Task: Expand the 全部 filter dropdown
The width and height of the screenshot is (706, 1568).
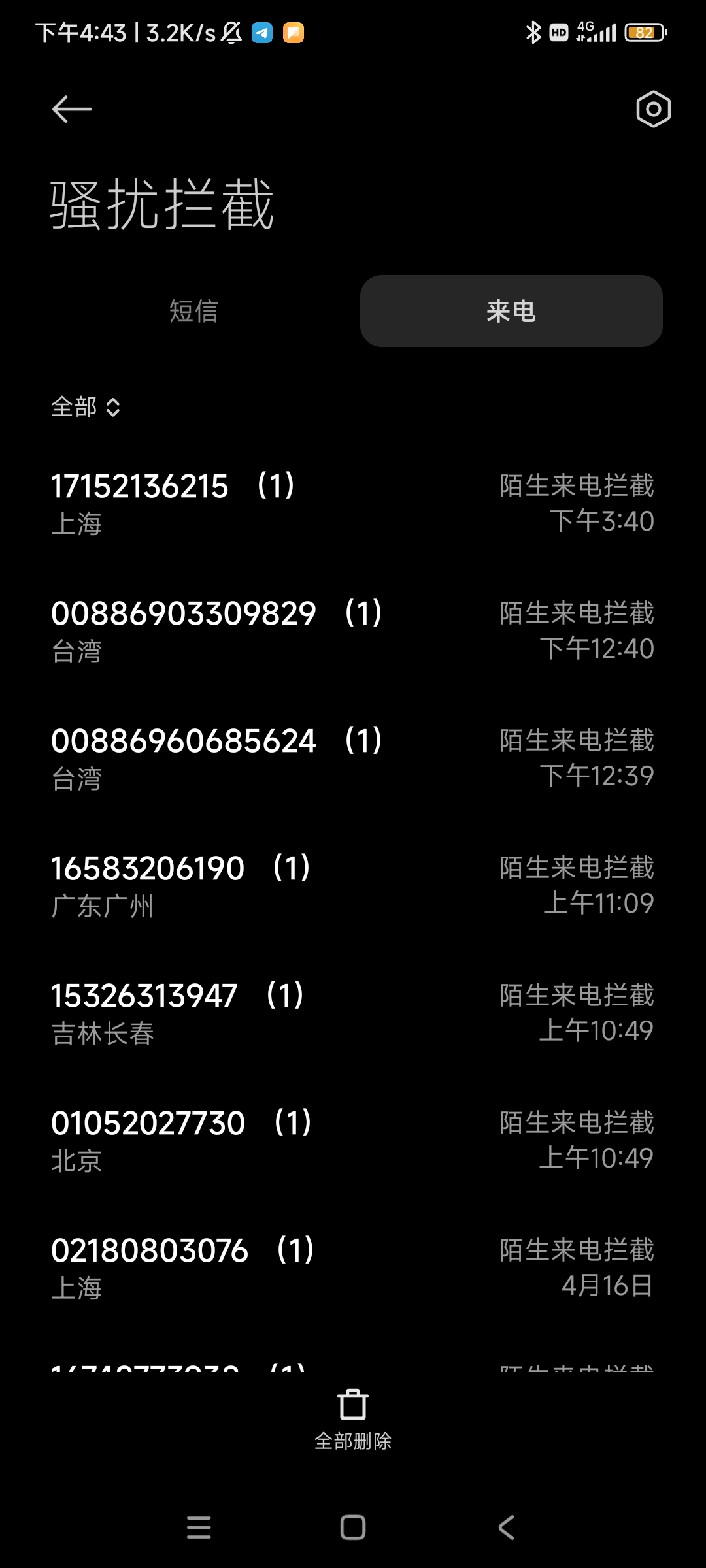Action: 86,407
